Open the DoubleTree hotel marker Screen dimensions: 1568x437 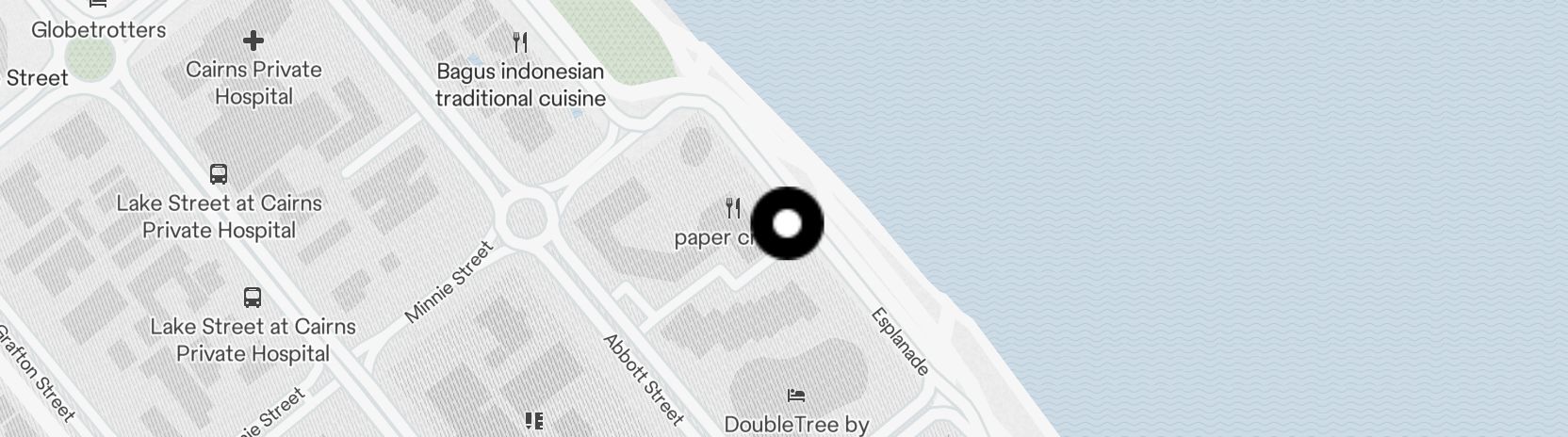pyautogui.click(x=796, y=395)
